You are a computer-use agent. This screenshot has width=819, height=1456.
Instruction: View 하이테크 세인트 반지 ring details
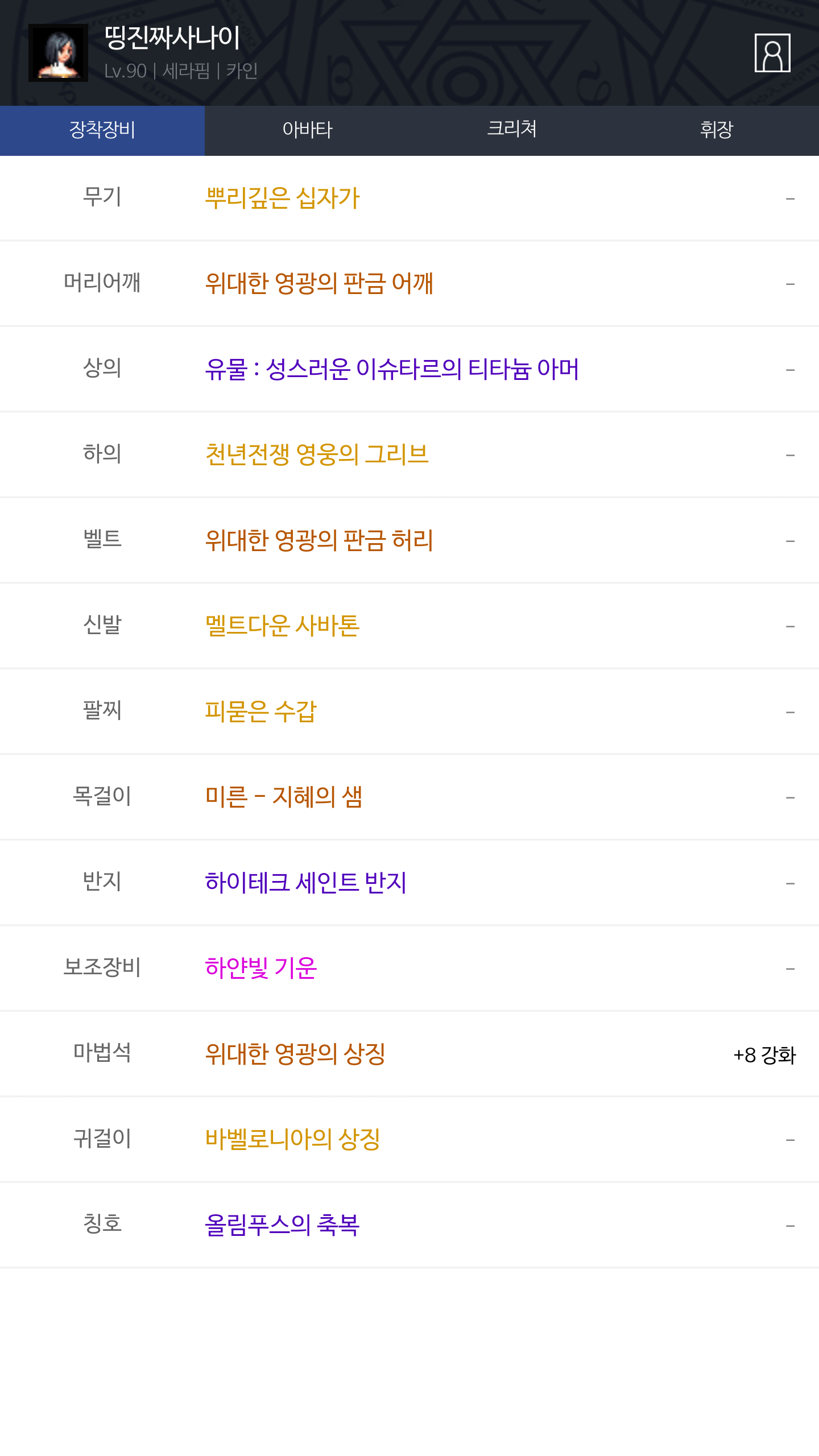(x=305, y=883)
